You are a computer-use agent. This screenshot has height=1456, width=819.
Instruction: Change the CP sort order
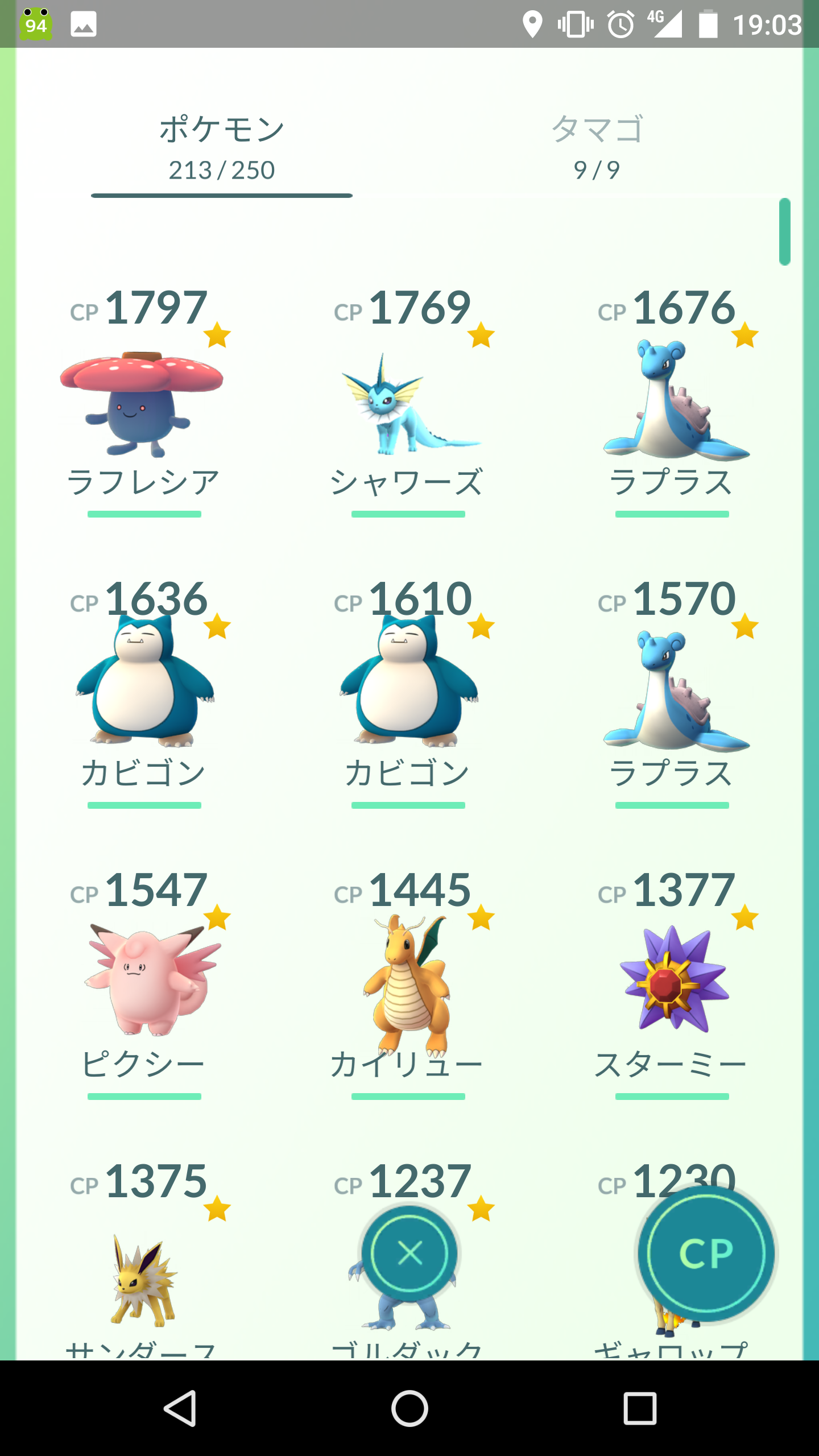pyautogui.click(x=705, y=1254)
